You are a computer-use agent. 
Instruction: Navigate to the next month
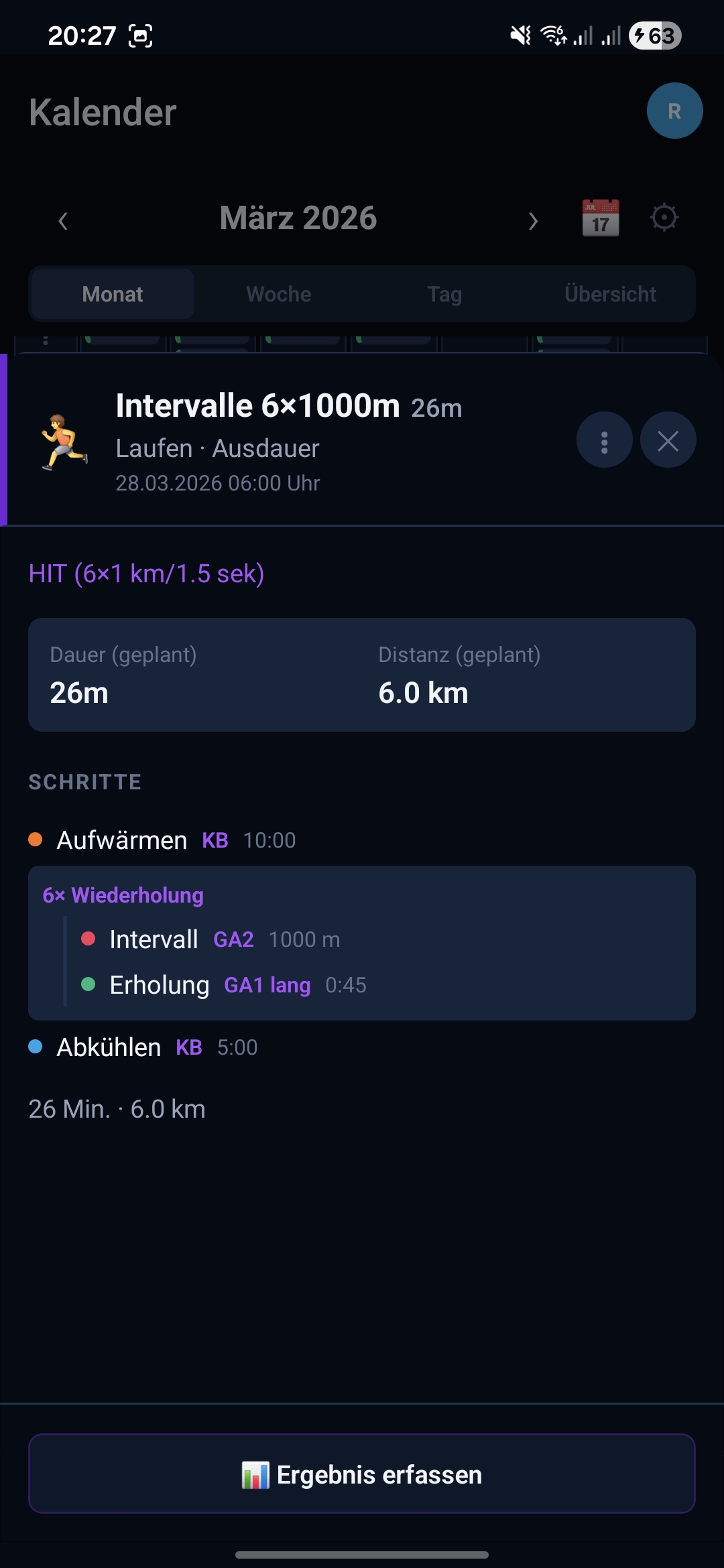coord(533,219)
